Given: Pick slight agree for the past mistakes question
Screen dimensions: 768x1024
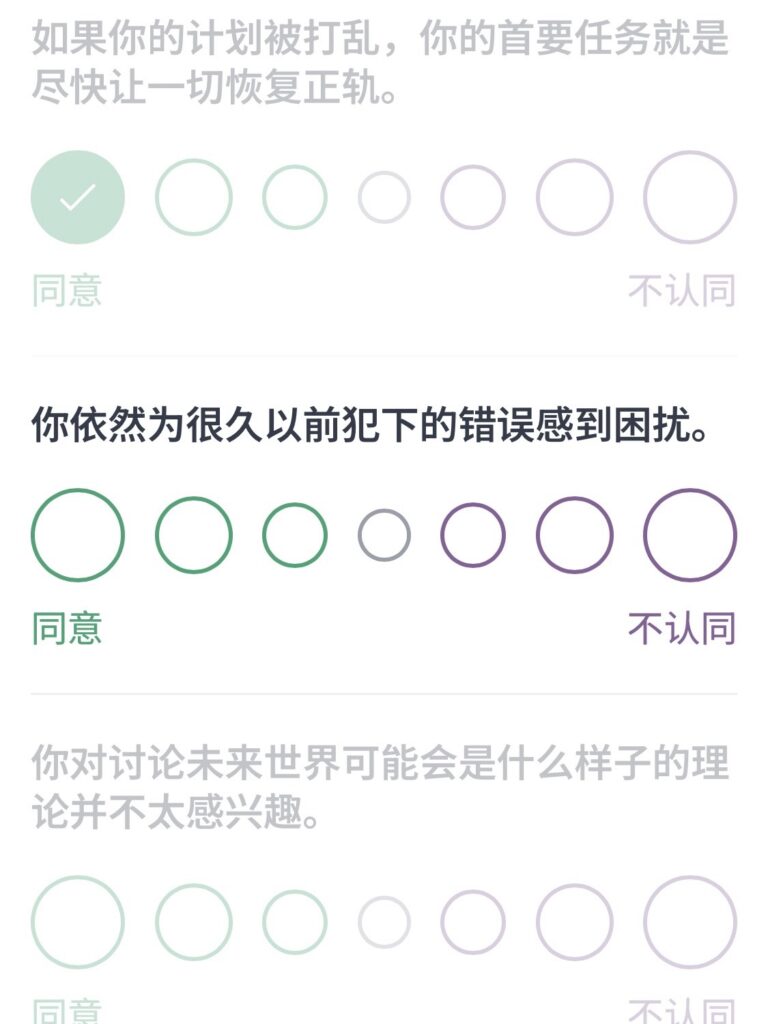Looking at the screenshot, I should (x=295, y=535).
